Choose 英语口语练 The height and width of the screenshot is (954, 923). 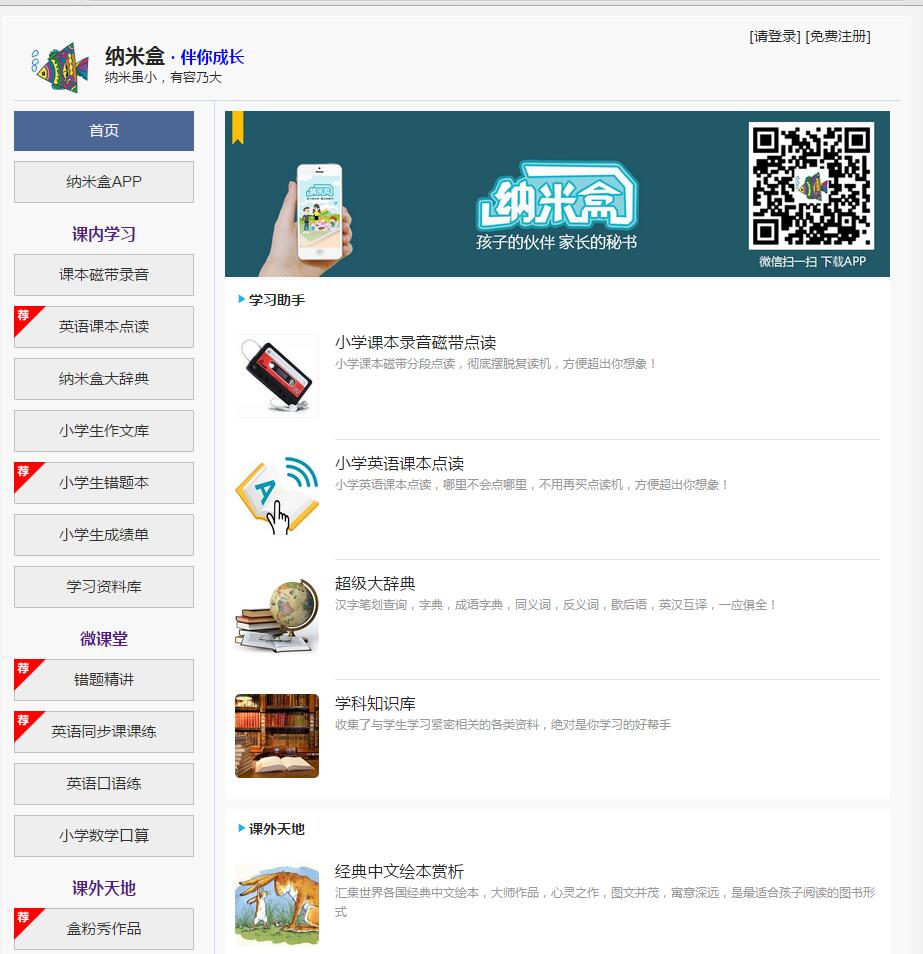click(x=104, y=784)
